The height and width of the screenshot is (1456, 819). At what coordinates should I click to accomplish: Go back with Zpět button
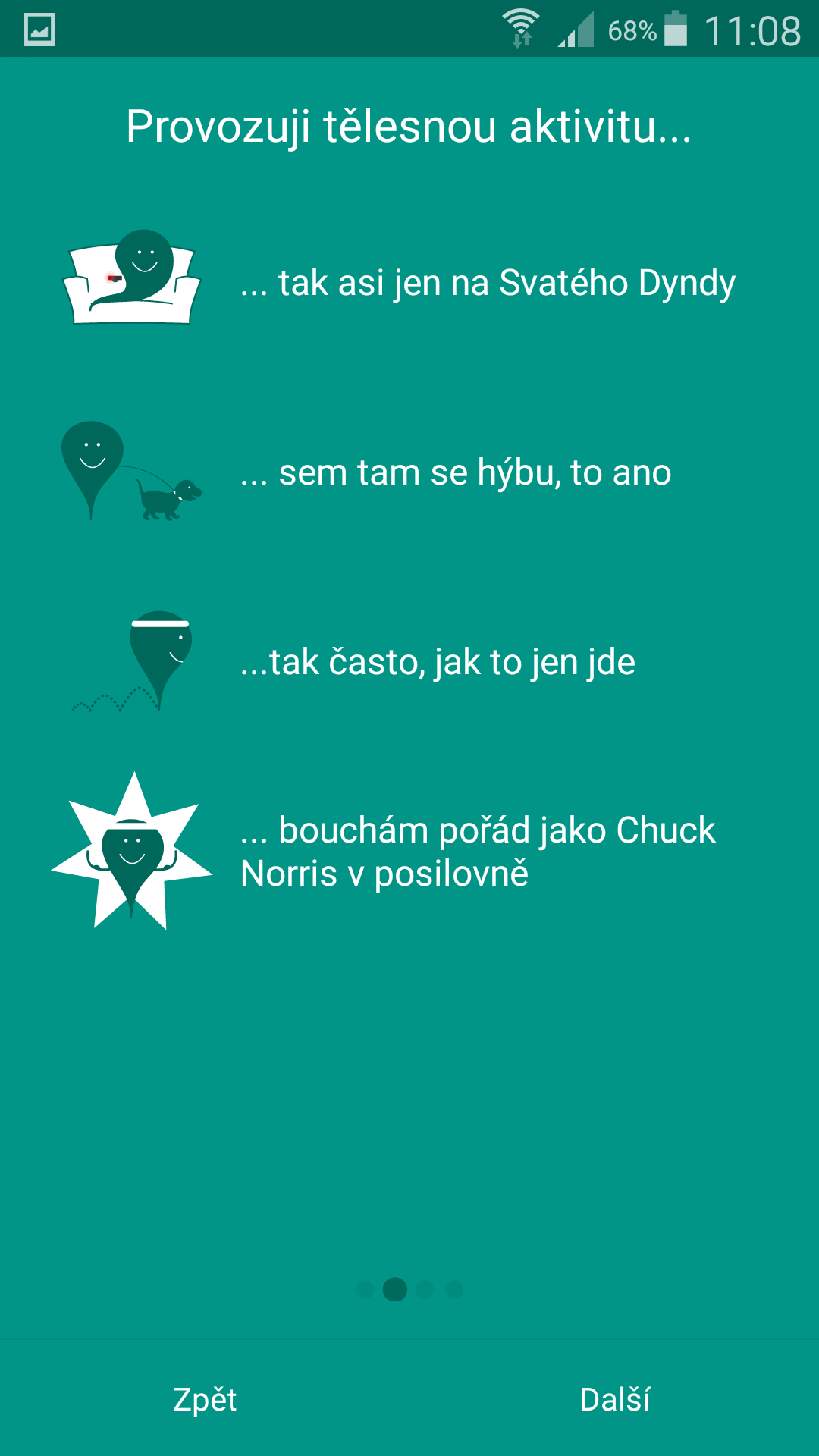205,1399
